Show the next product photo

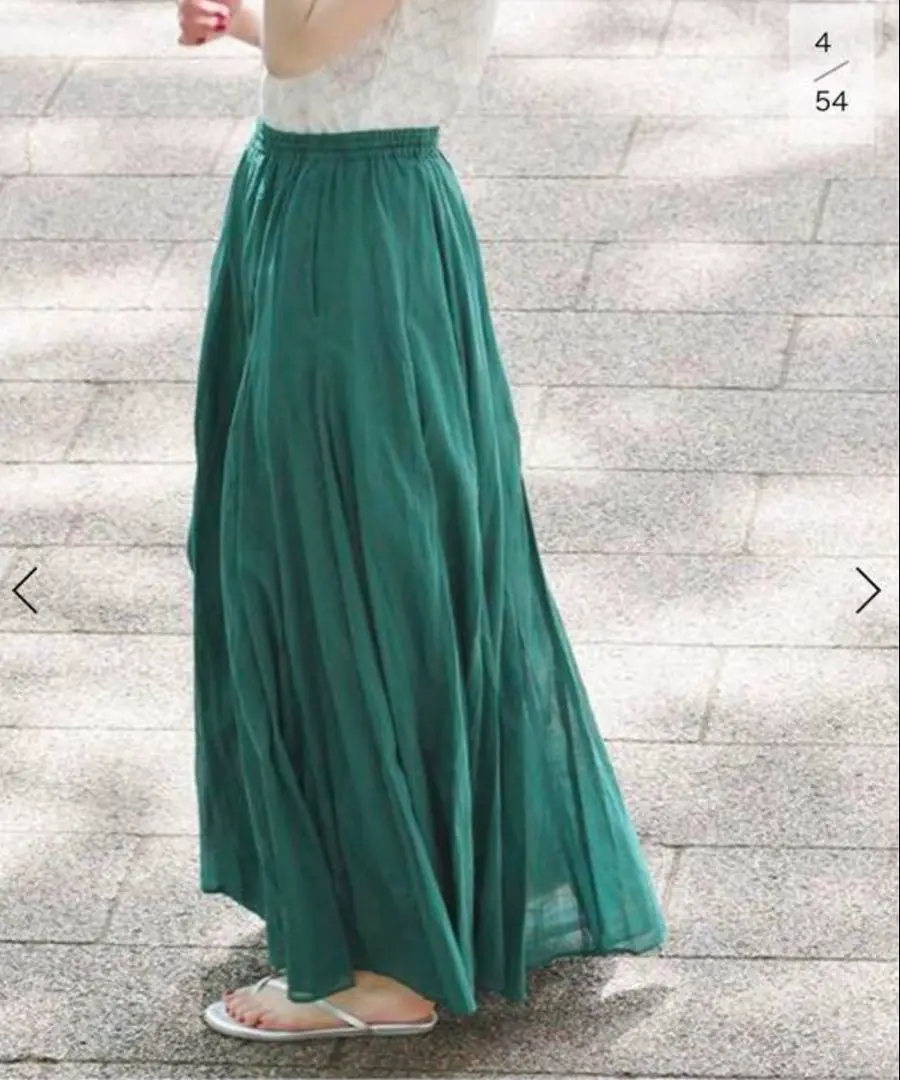[x=867, y=590]
